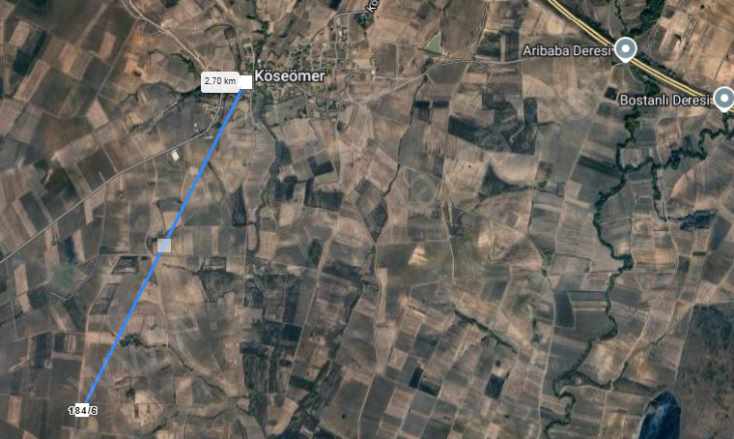Open the Aribaba Deresi map pin
Viewport: 734px width, 439px height.
point(627,49)
